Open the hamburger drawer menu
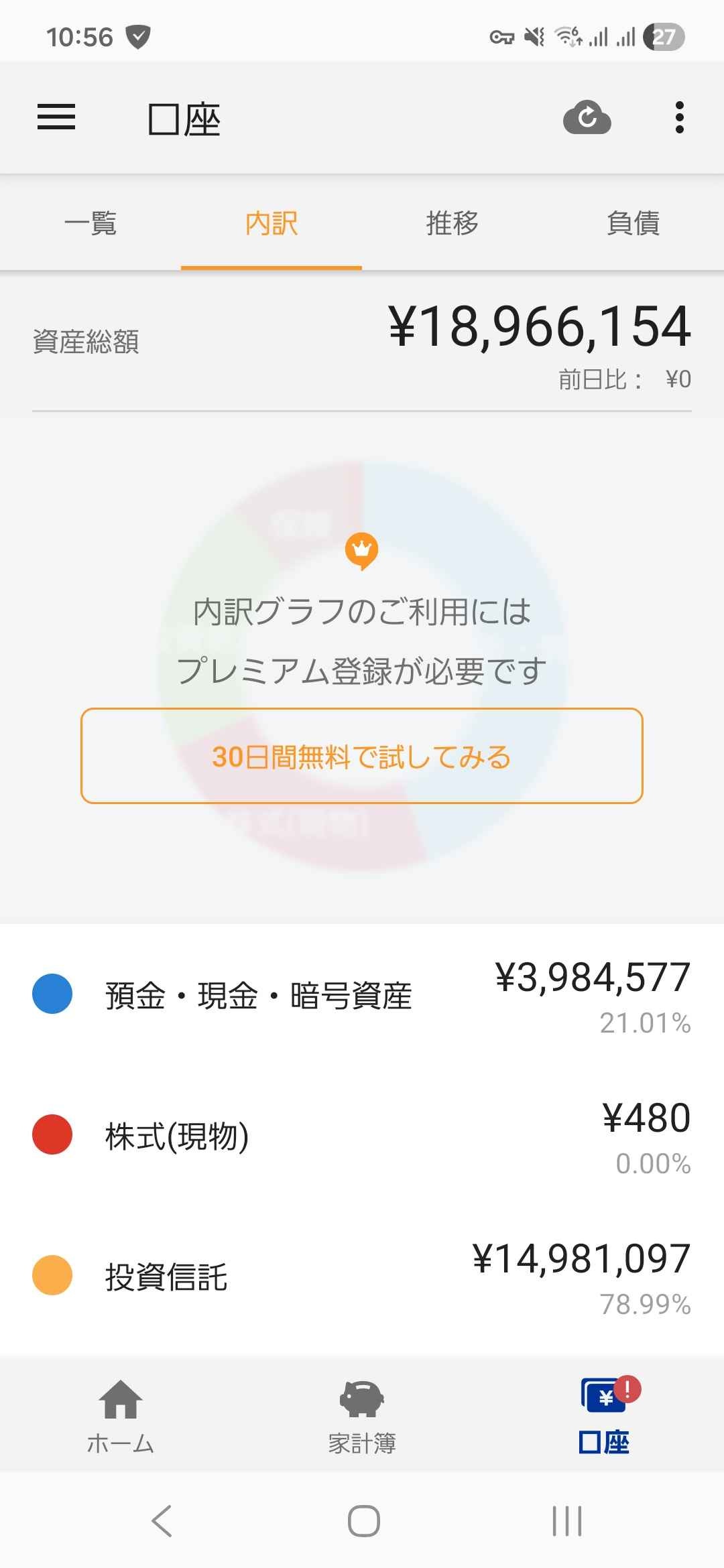Screen dimensions: 724x1568 (56, 118)
